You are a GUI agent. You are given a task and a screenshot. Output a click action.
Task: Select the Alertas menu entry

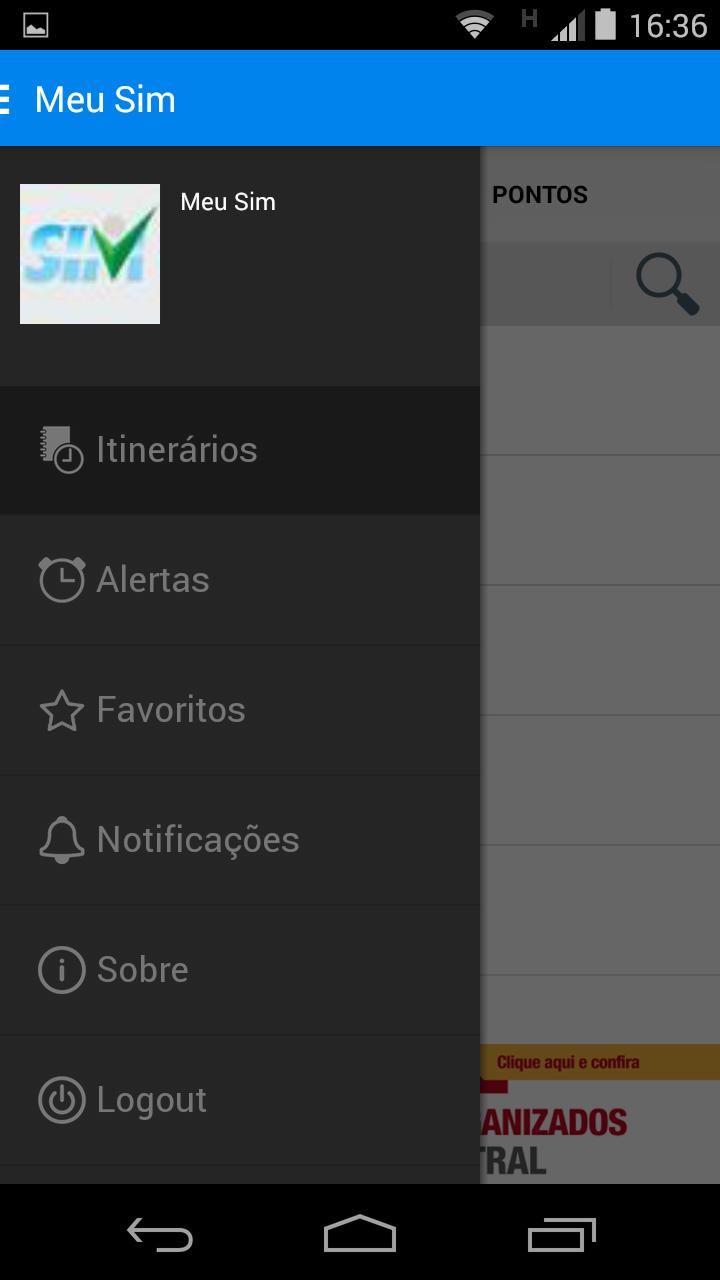click(x=151, y=579)
